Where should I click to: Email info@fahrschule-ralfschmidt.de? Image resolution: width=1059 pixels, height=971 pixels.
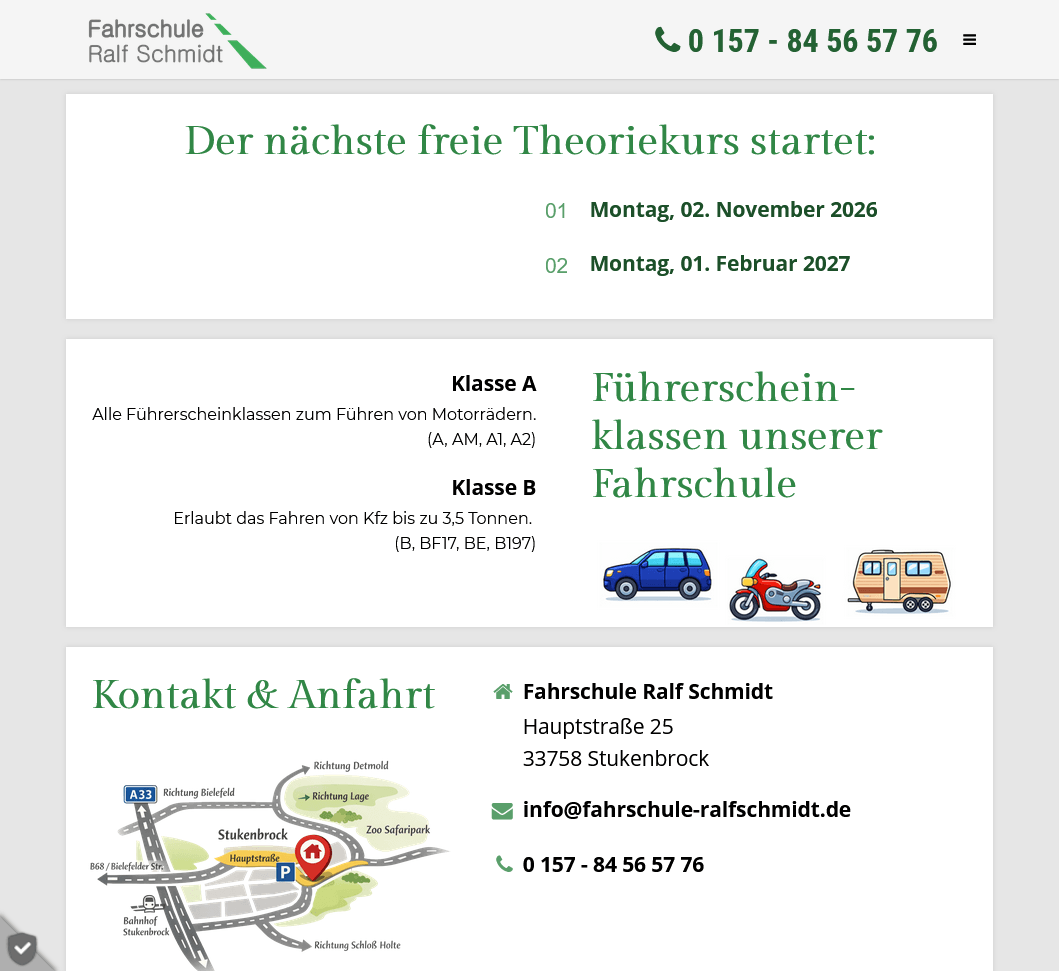tap(686, 810)
